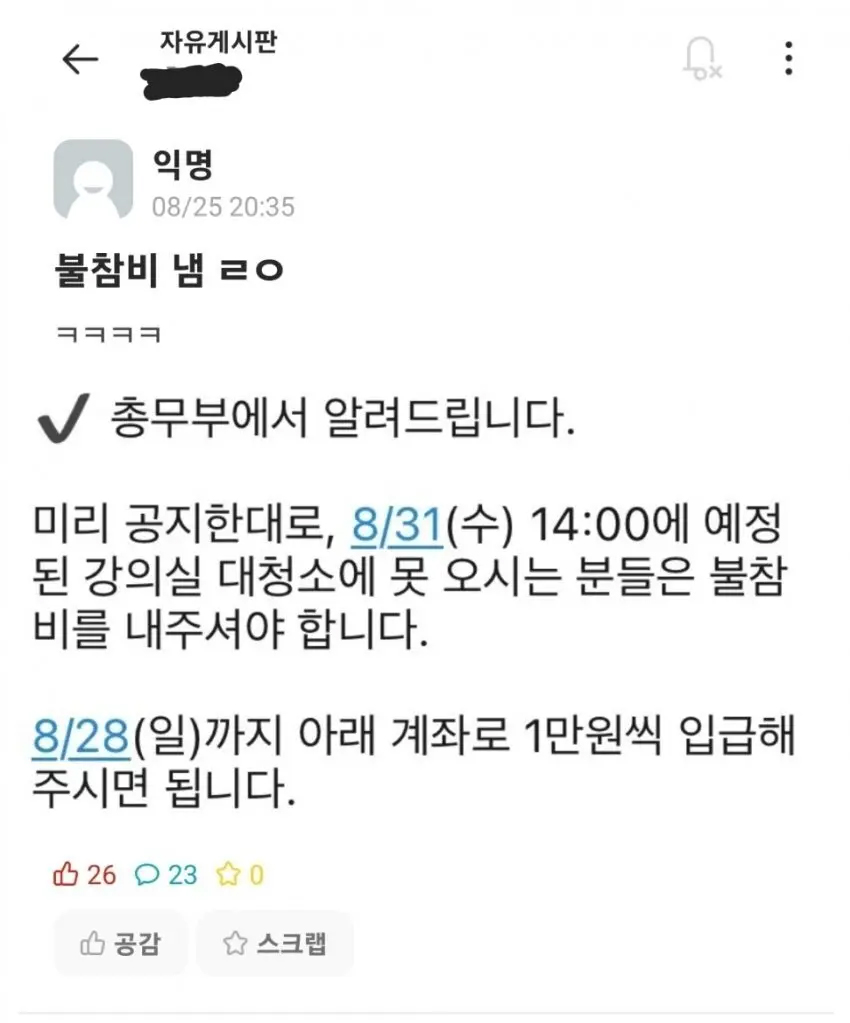Toggle the post notification bell
Image resolution: width=850 pixels, height=1023 pixels.
pyautogui.click(x=701, y=59)
